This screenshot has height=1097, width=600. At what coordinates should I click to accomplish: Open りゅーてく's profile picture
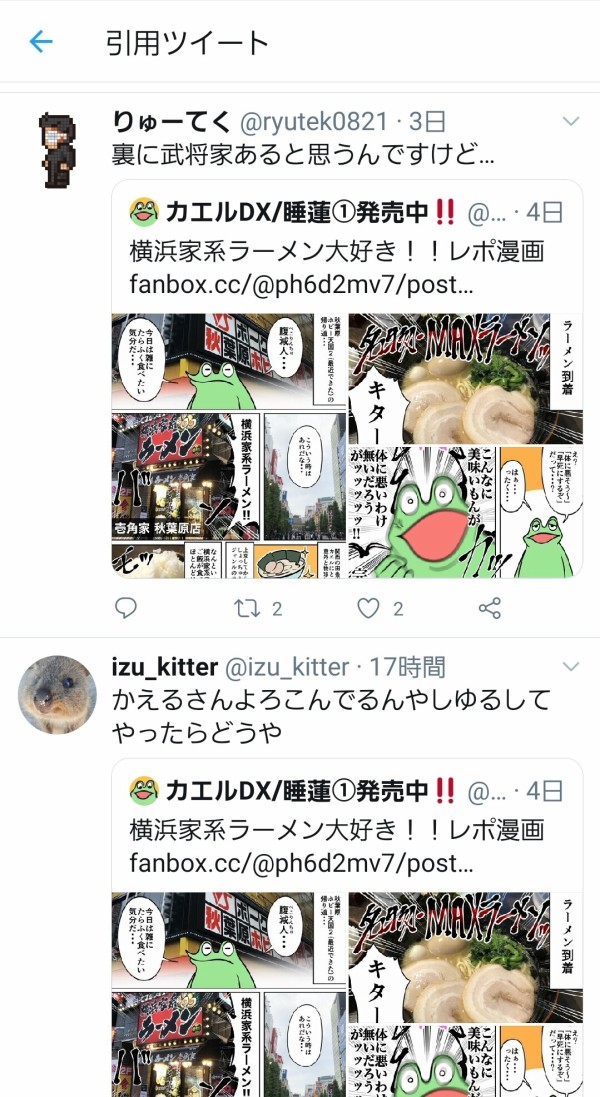click(57, 151)
